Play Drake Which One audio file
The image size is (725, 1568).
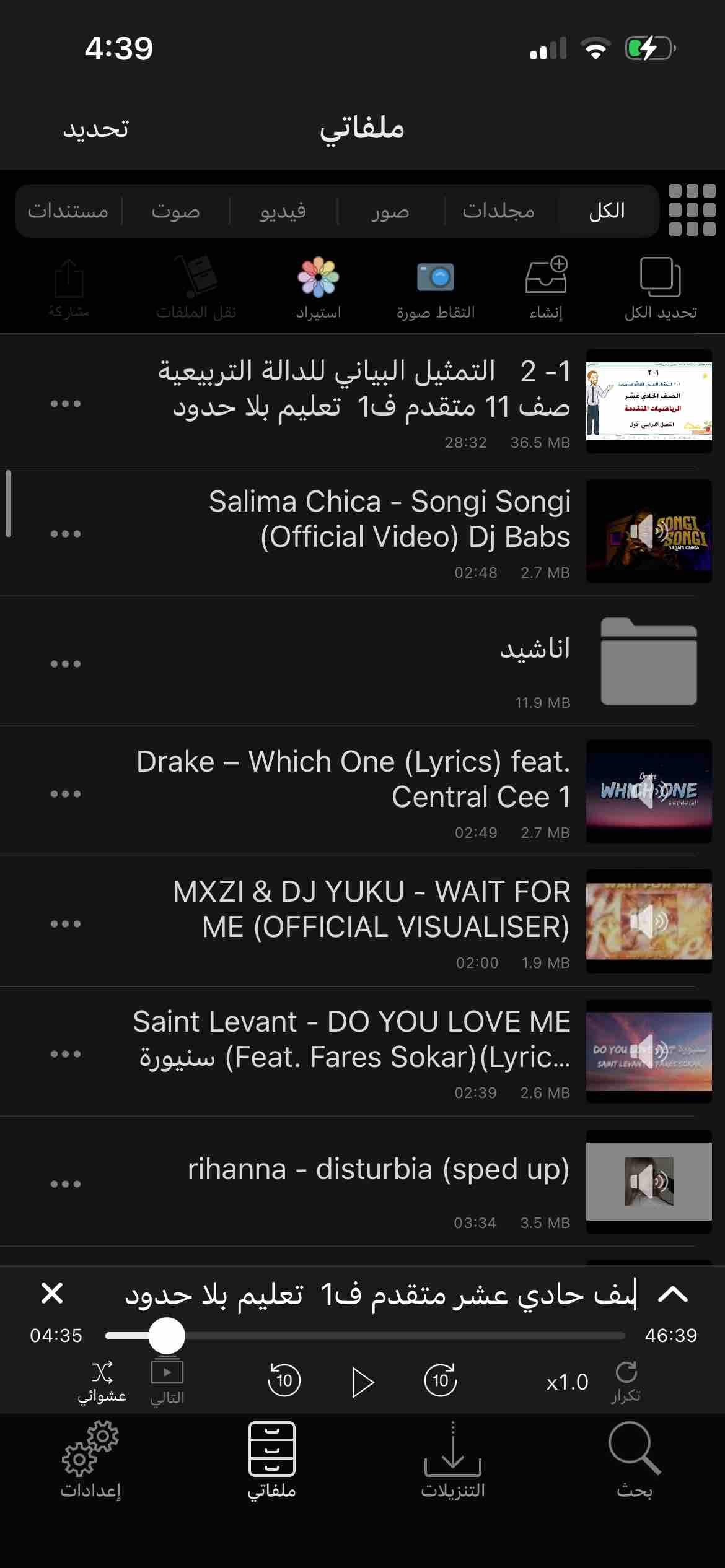coord(362,791)
